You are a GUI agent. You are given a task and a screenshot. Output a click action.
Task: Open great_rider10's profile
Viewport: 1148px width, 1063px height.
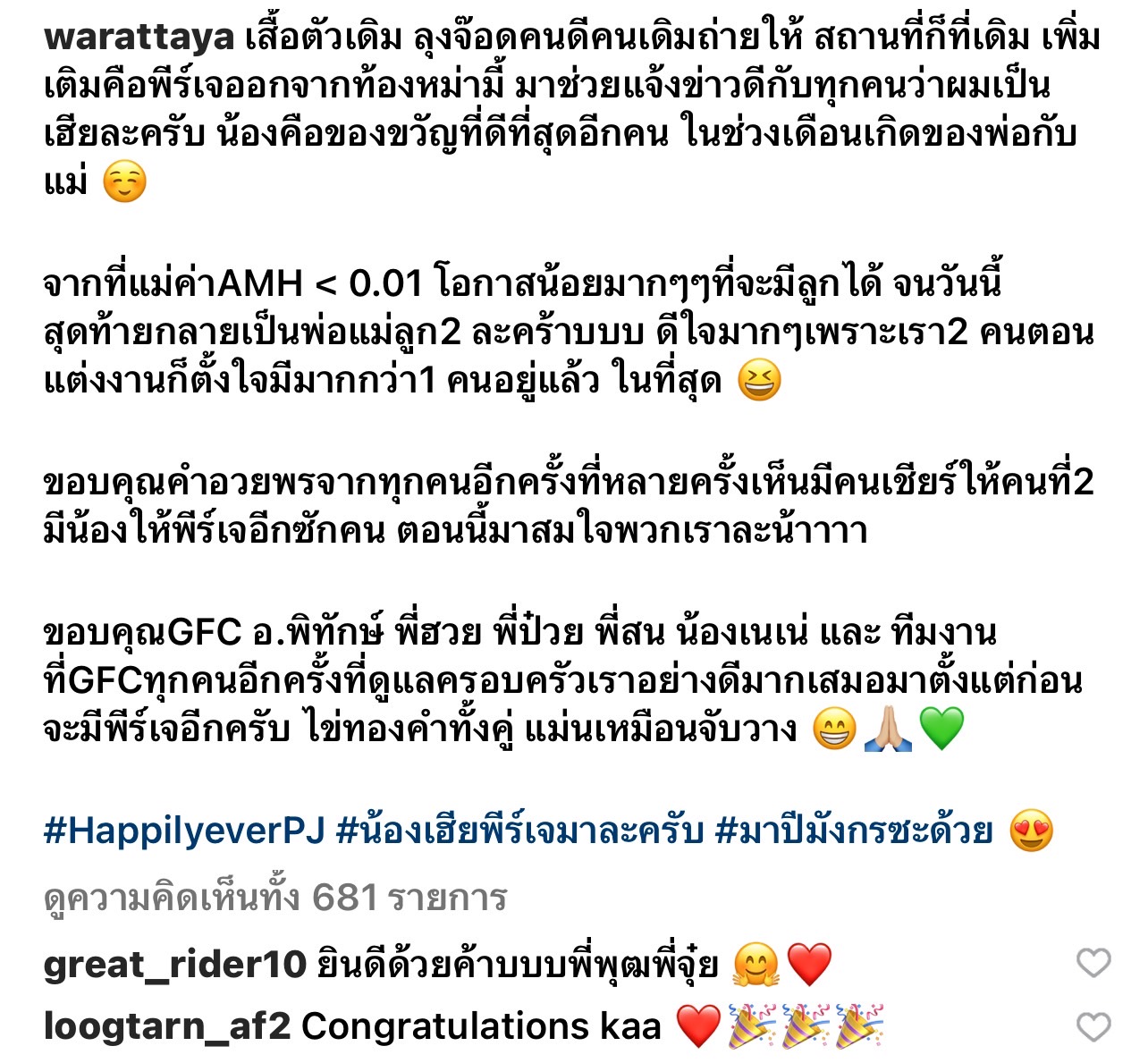point(174,964)
